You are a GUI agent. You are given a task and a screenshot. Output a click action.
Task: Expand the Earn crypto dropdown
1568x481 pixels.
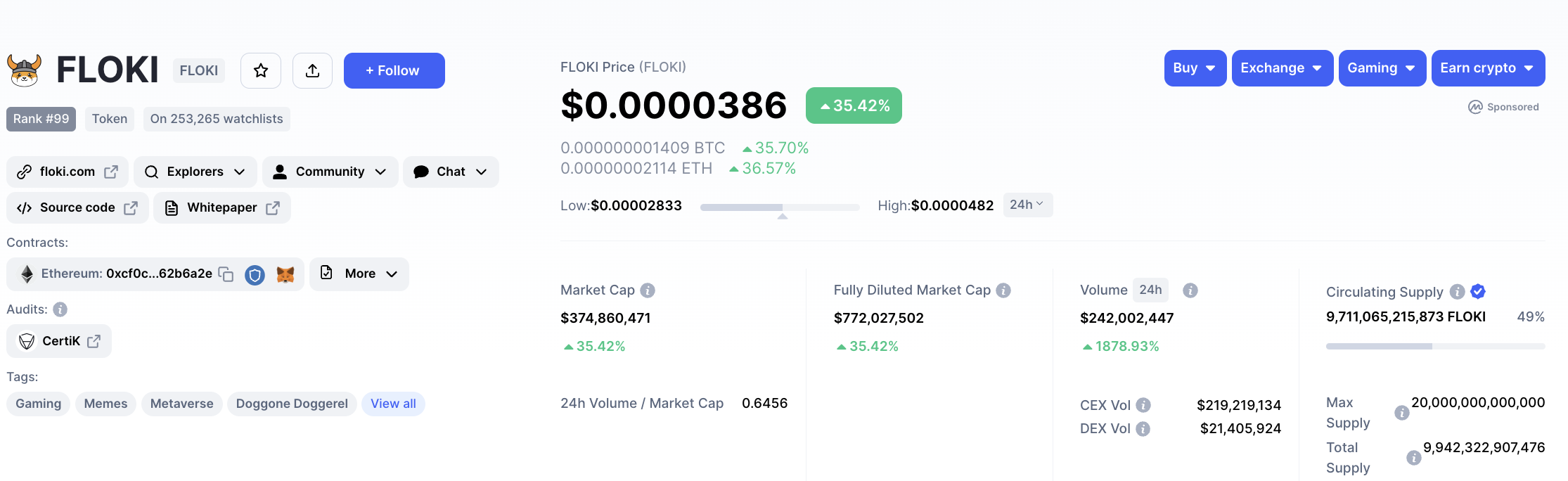[x=1487, y=68]
